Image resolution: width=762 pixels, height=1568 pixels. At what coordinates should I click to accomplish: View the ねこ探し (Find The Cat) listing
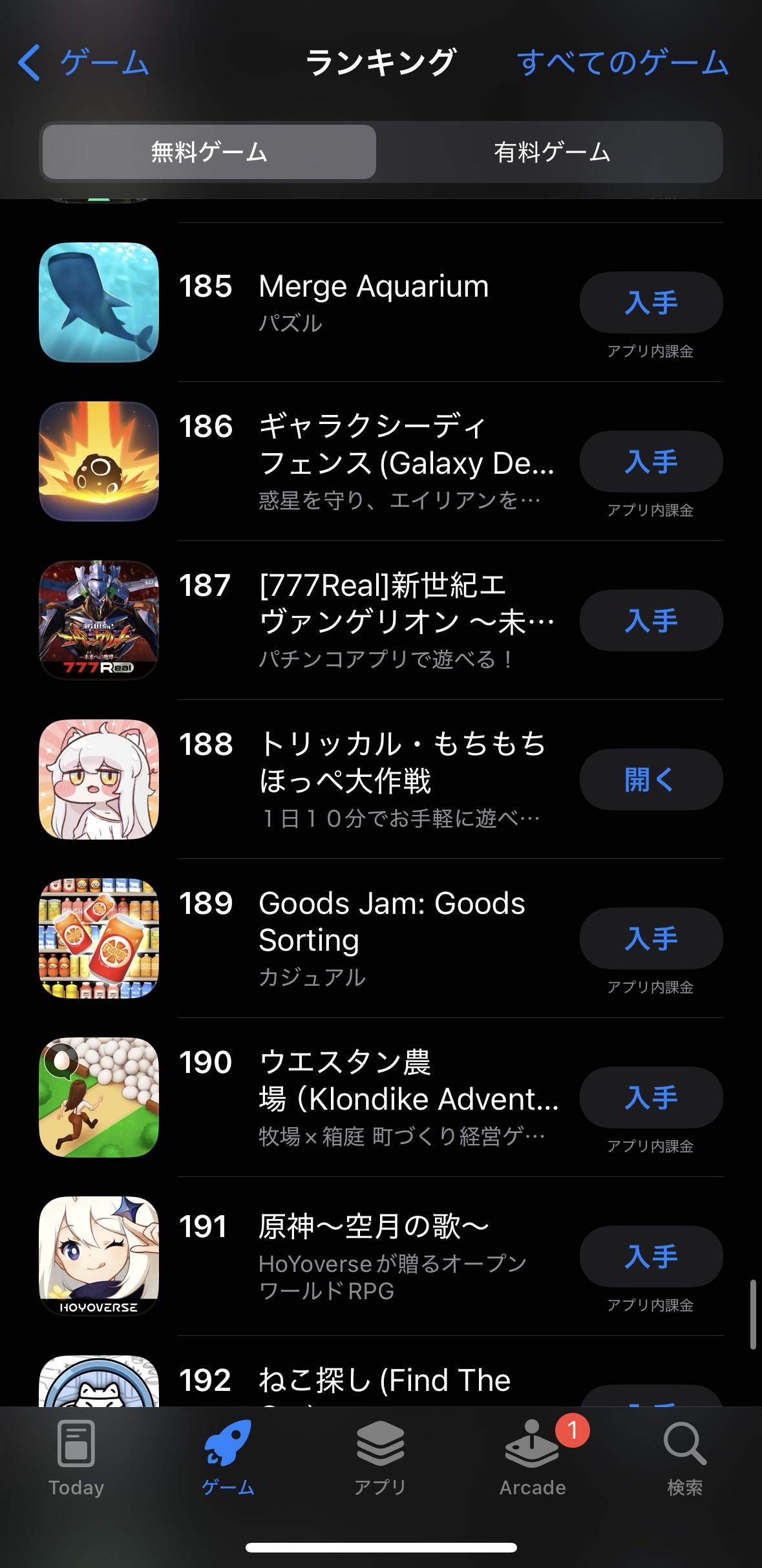click(x=384, y=1381)
